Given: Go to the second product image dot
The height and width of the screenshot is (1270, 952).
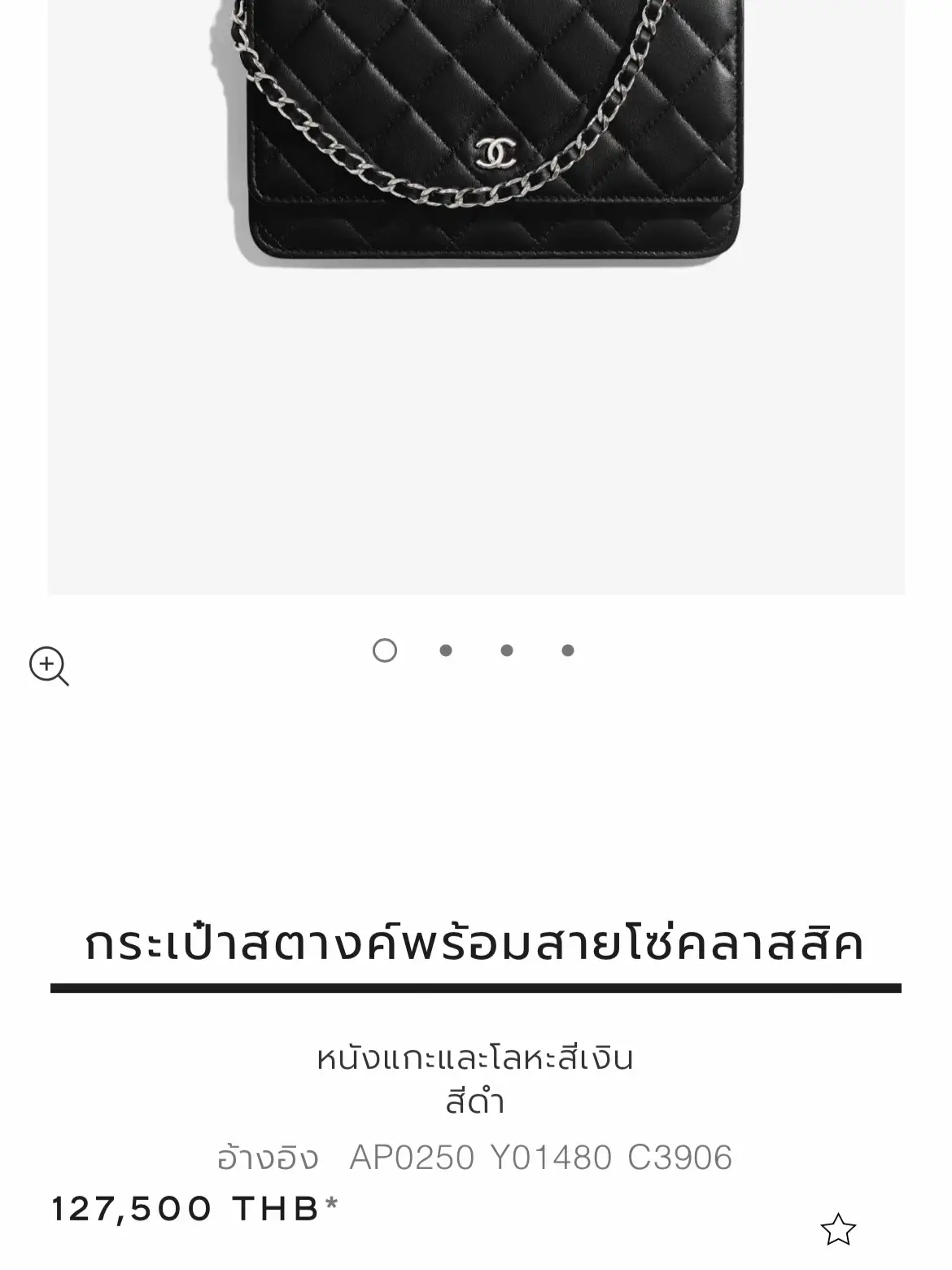Looking at the screenshot, I should coord(446,650).
